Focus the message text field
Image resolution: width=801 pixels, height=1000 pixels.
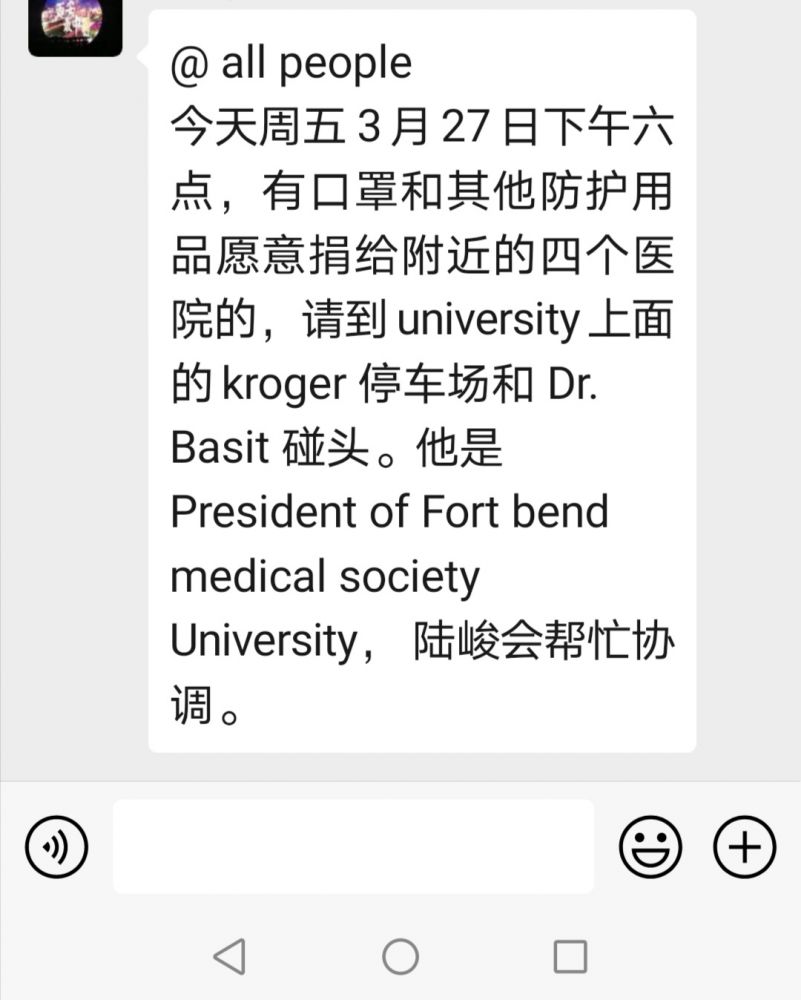click(x=352, y=846)
